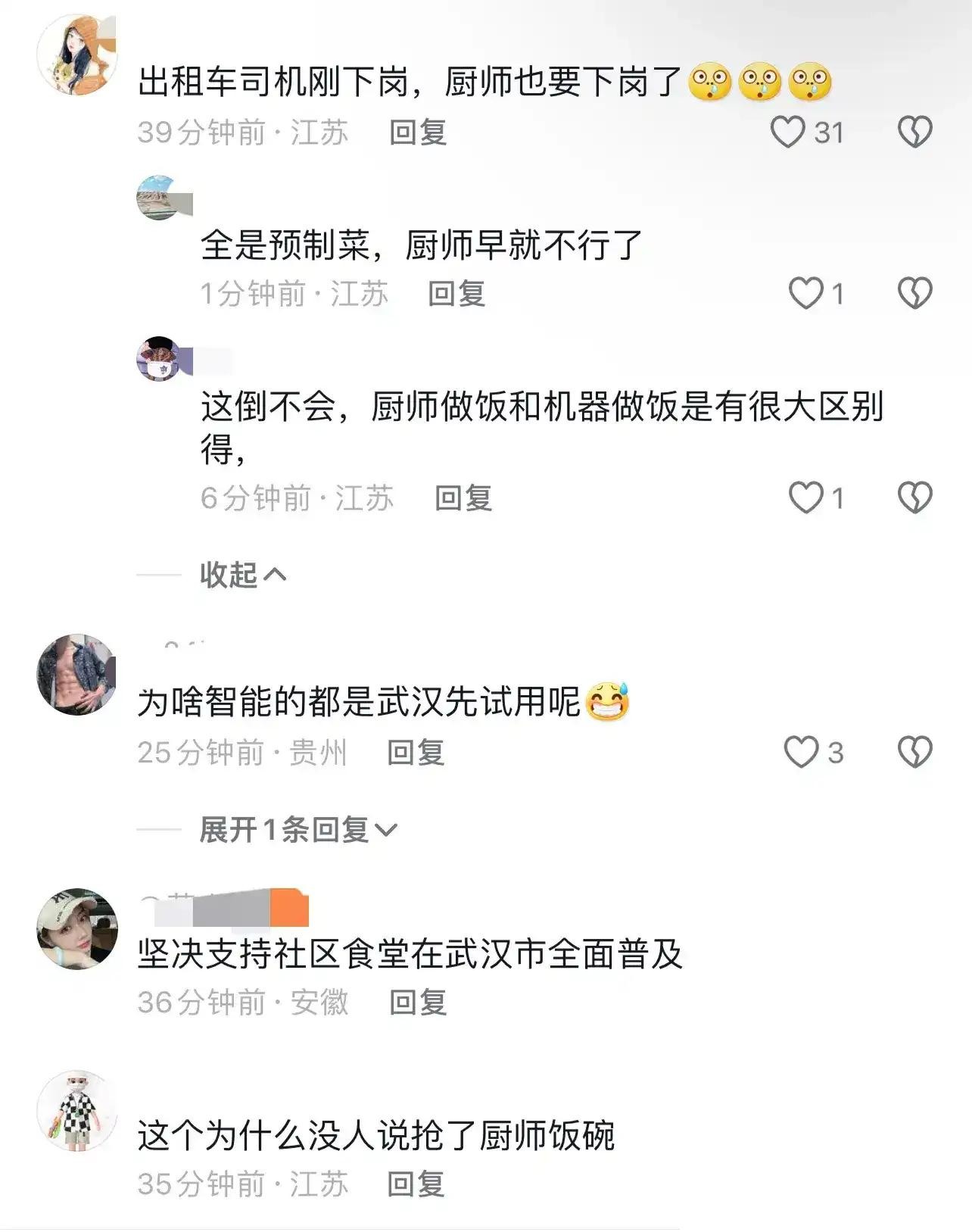Screen dimensions: 972x1232
Task: Like the comment 出租车司机刚下岗
Action: click(x=787, y=133)
